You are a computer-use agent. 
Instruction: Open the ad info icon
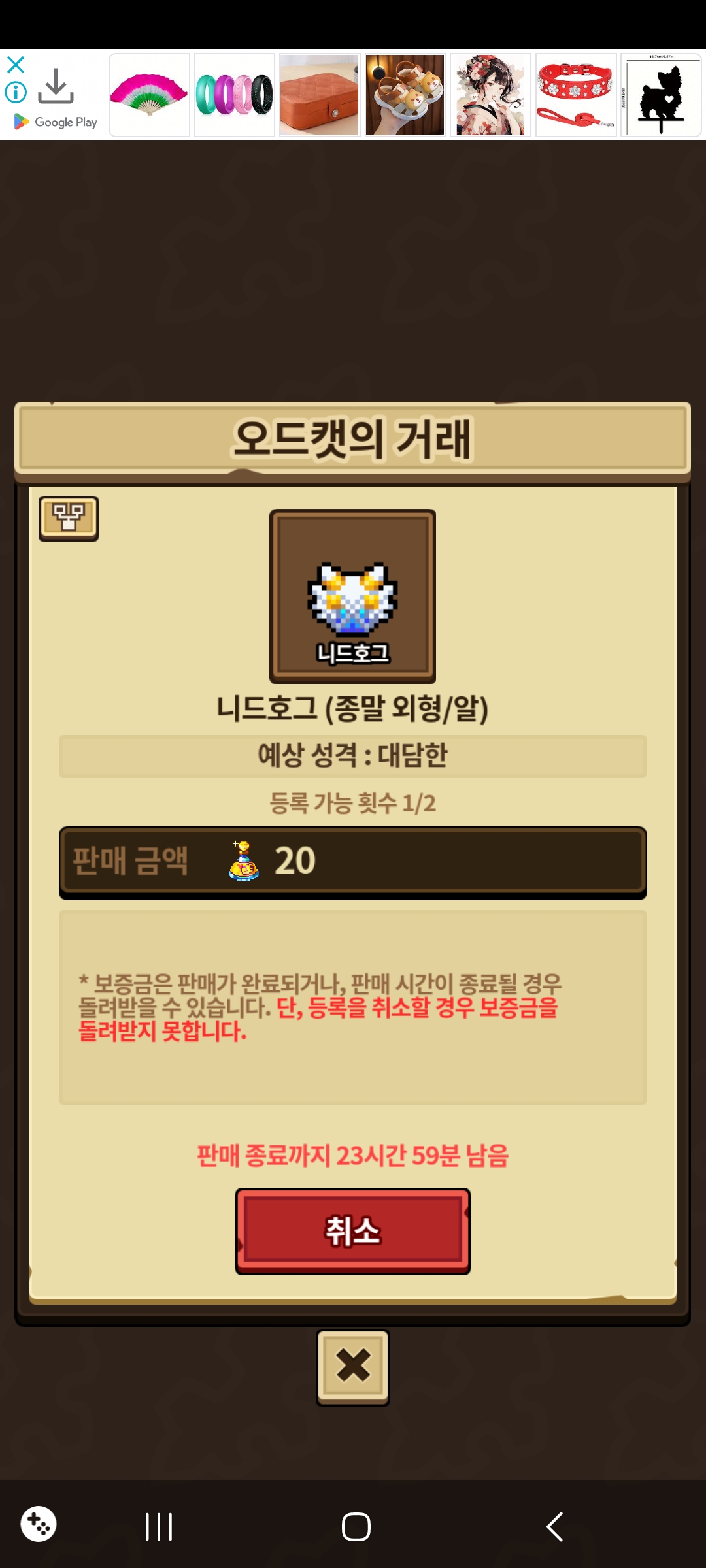pos(16,92)
